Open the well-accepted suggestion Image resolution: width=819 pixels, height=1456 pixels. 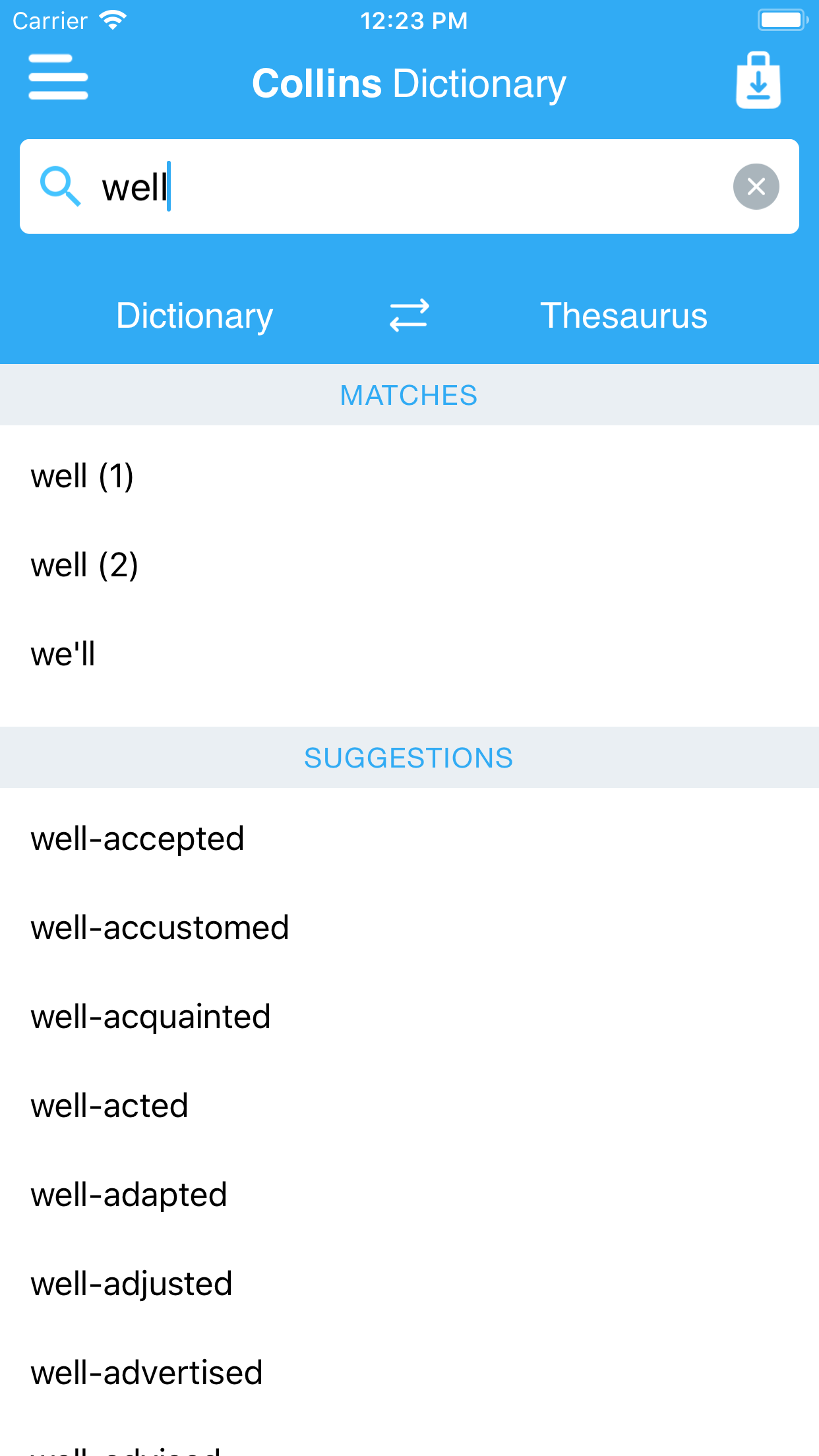pyautogui.click(x=137, y=839)
